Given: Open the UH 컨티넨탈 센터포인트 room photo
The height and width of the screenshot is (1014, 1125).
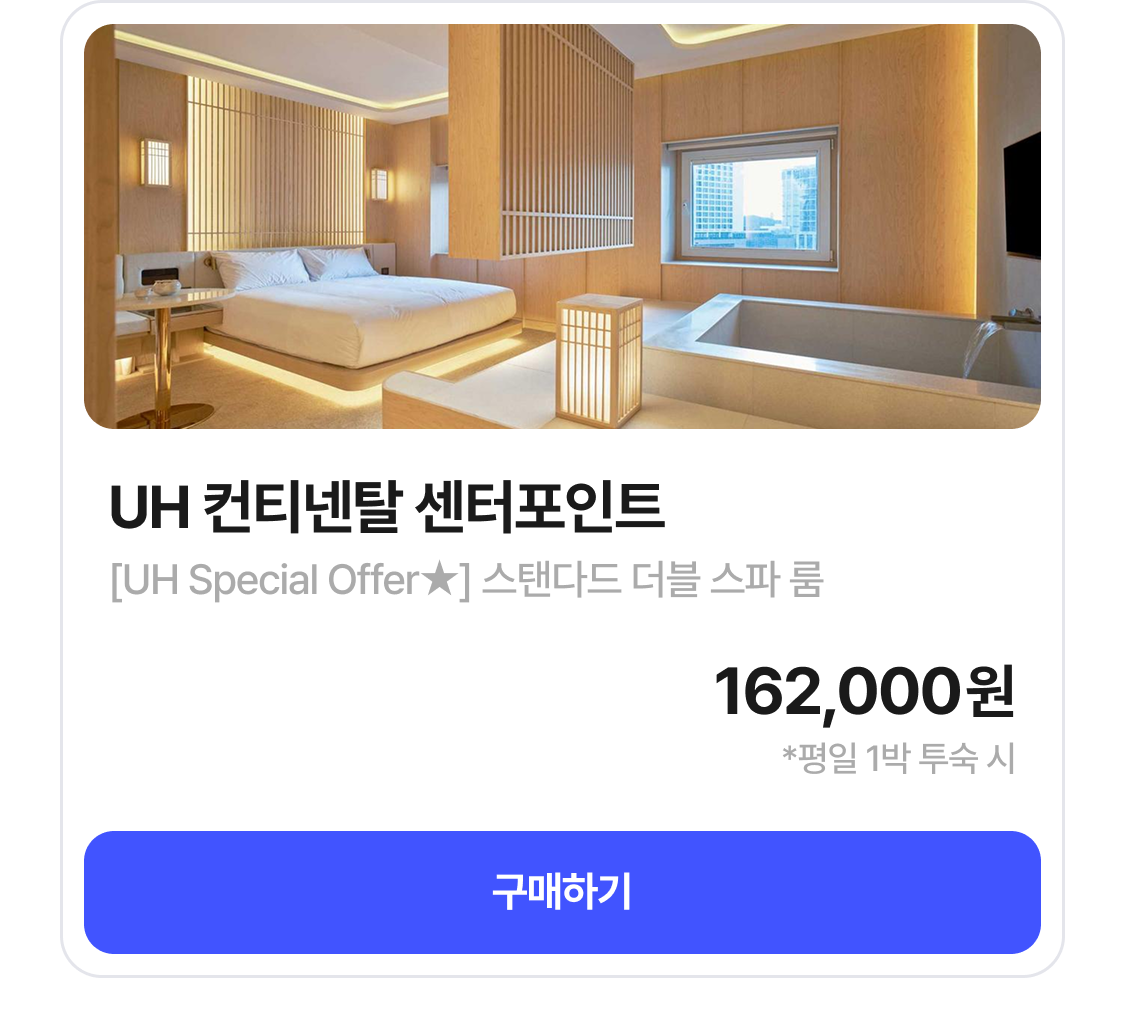Looking at the screenshot, I should (x=562, y=227).
